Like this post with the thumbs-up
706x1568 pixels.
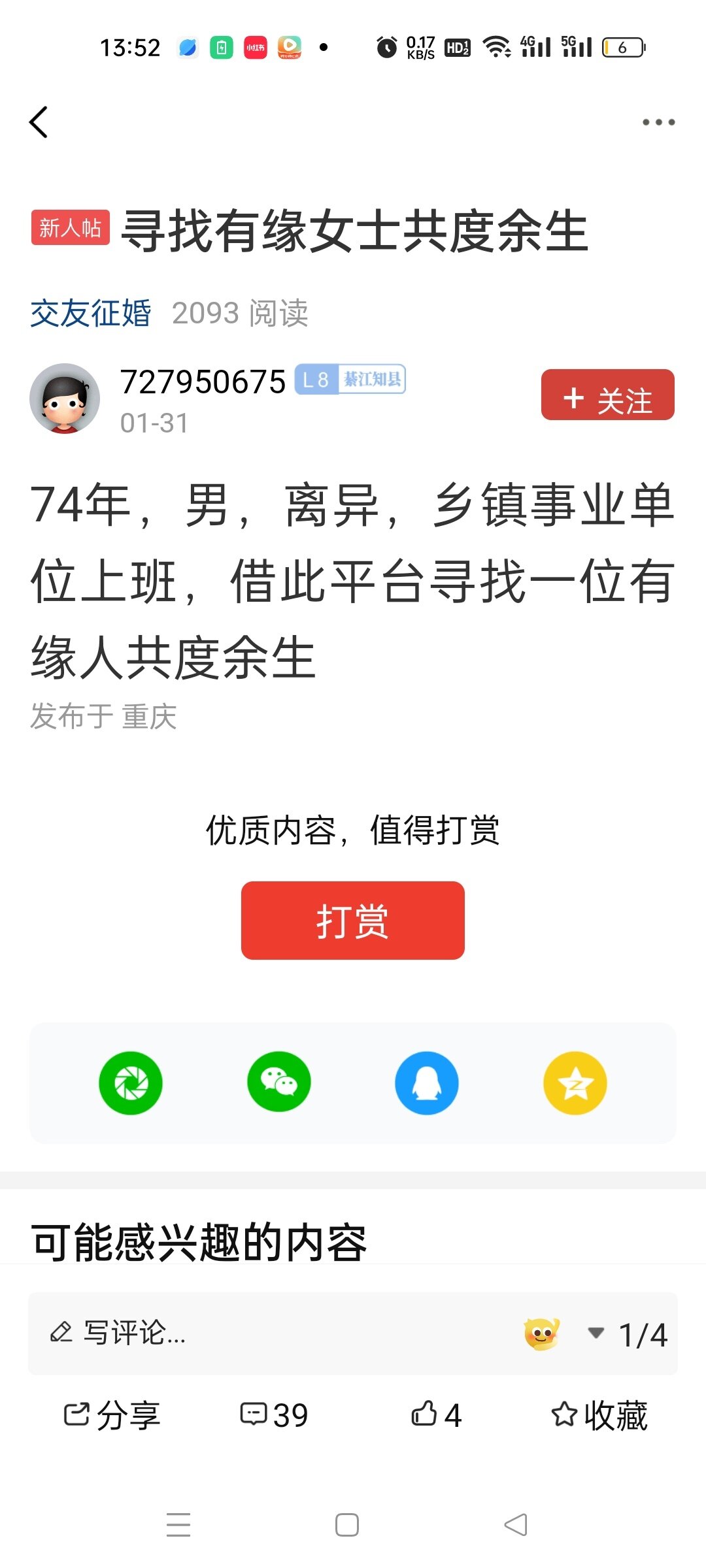436,1415
